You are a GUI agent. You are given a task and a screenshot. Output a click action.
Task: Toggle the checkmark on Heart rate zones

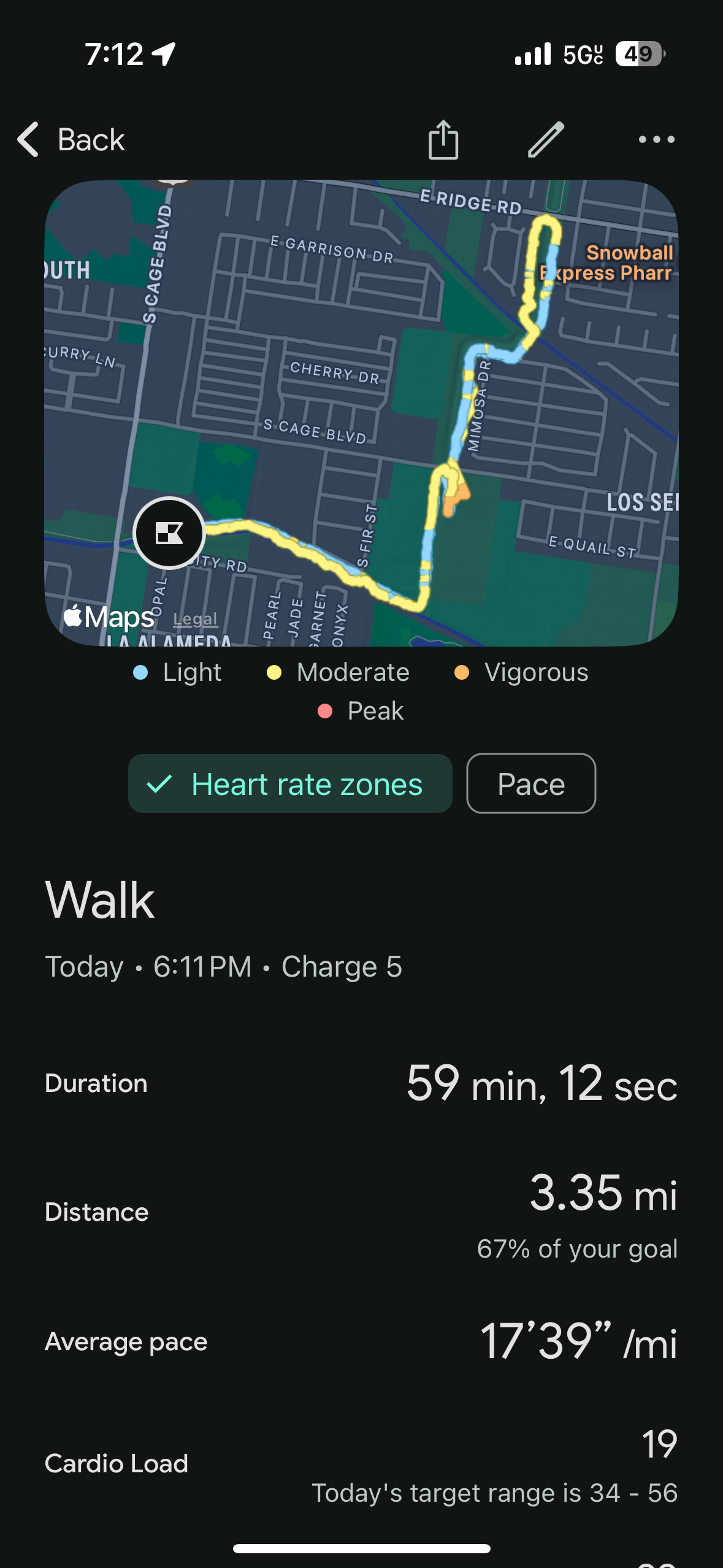tap(161, 783)
